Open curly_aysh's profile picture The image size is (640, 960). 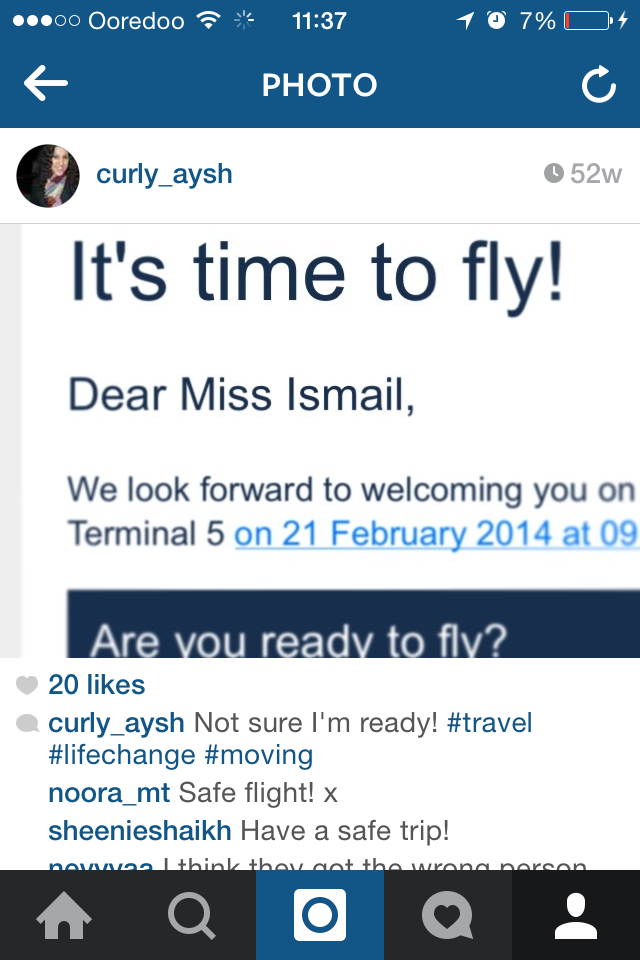point(48,175)
